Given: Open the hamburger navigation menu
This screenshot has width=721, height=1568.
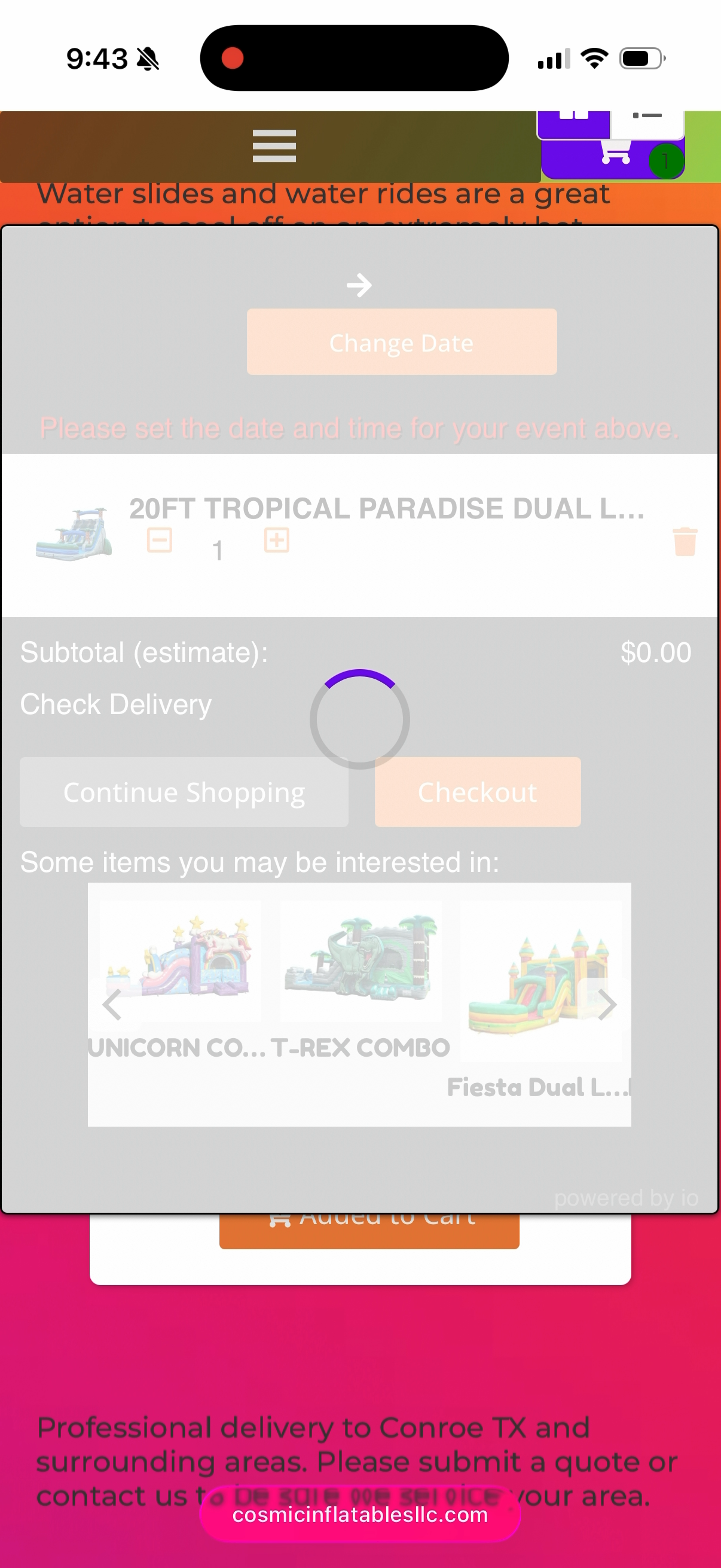Looking at the screenshot, I should pyautogui.click(x=274, y=146).
